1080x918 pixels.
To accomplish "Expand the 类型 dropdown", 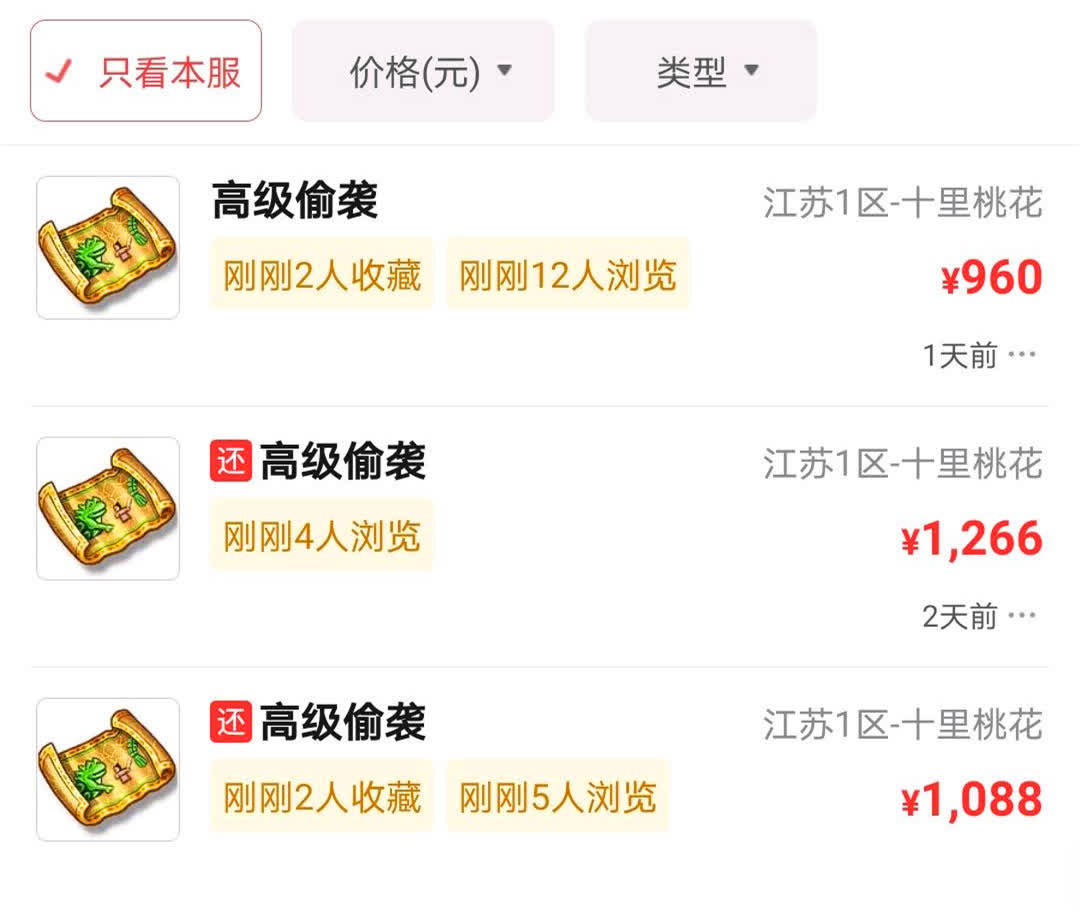I will tap(701, 71).
